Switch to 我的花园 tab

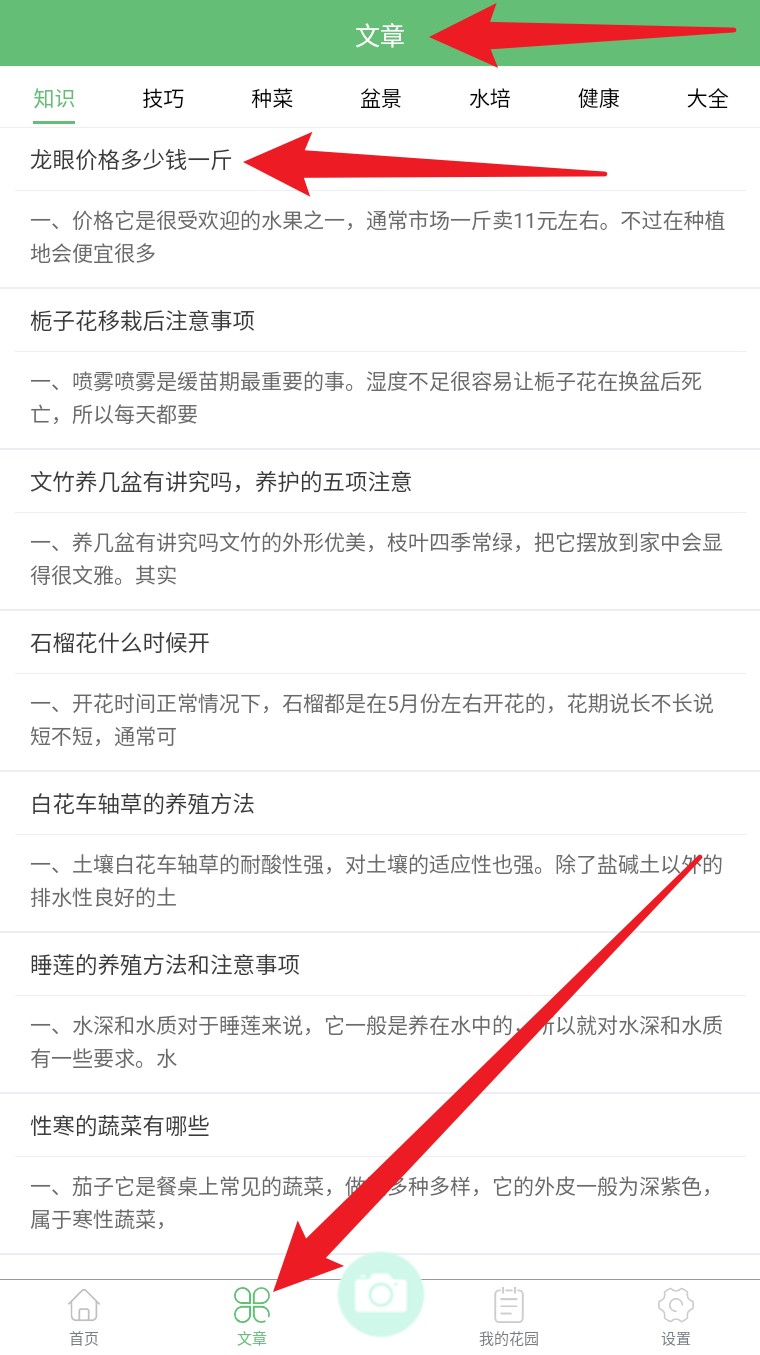tap(509, 1317)
